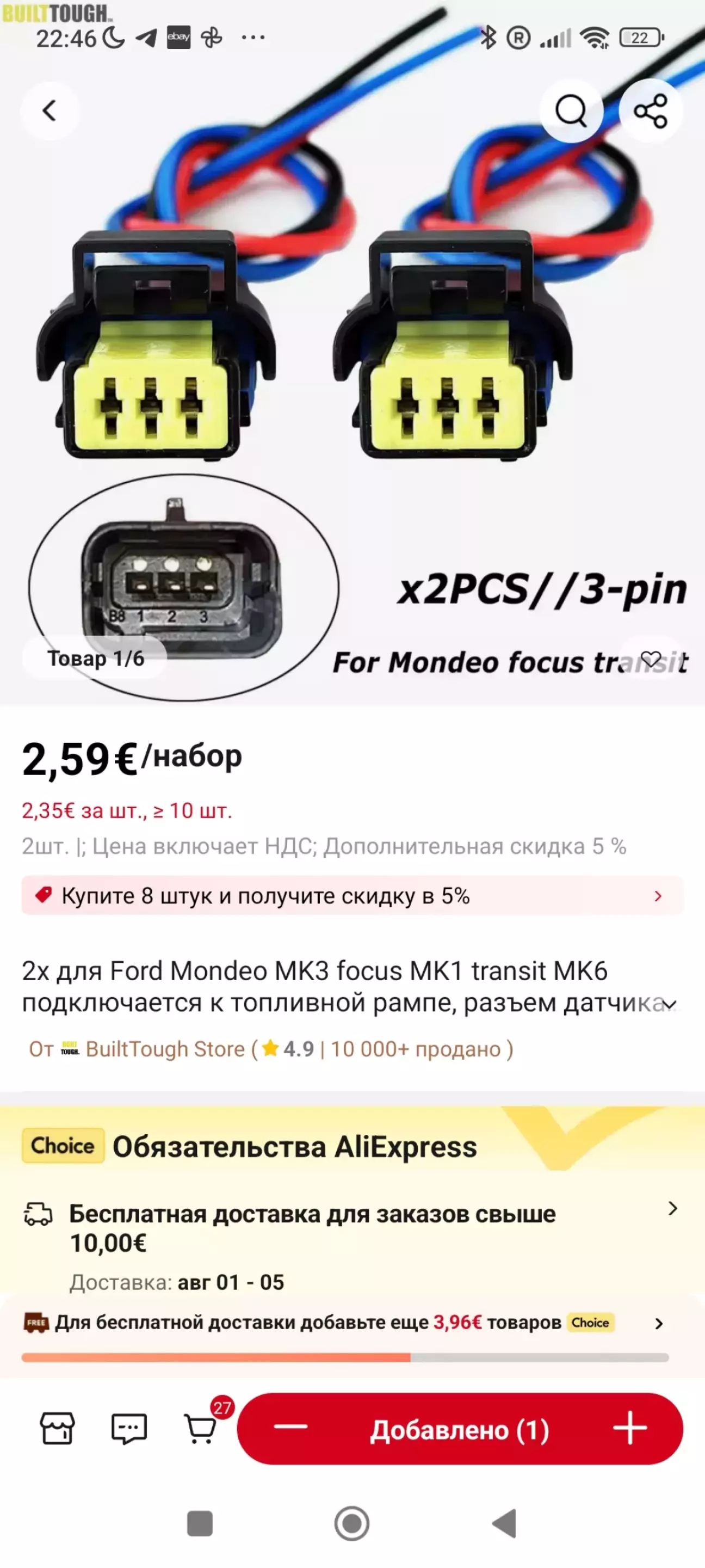Message the seller via the chat icon
705x1568 pixels.
click(129, 1428)
